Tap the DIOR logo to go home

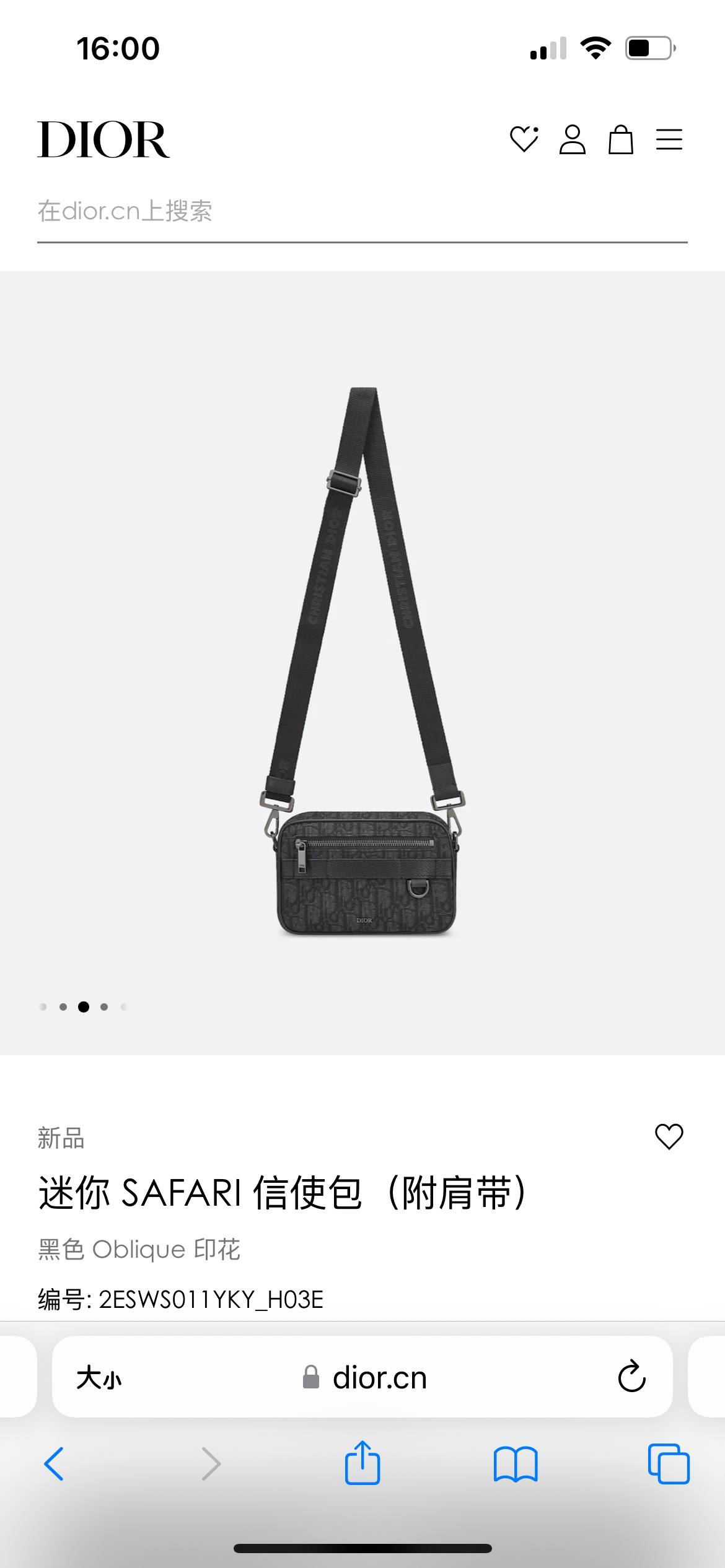pyautogui.click(x=103, y=139)
